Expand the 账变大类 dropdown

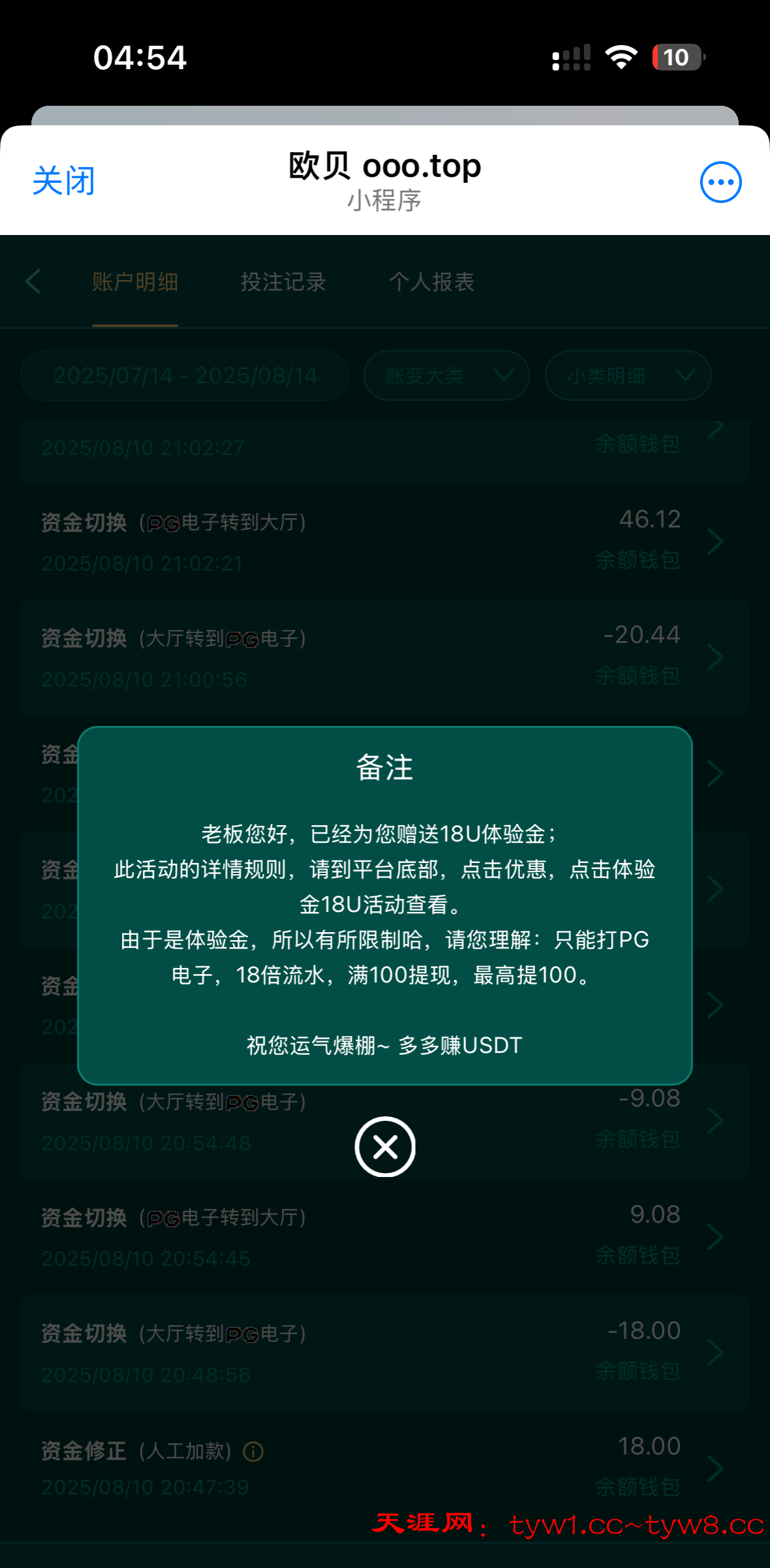pos(446,375)
